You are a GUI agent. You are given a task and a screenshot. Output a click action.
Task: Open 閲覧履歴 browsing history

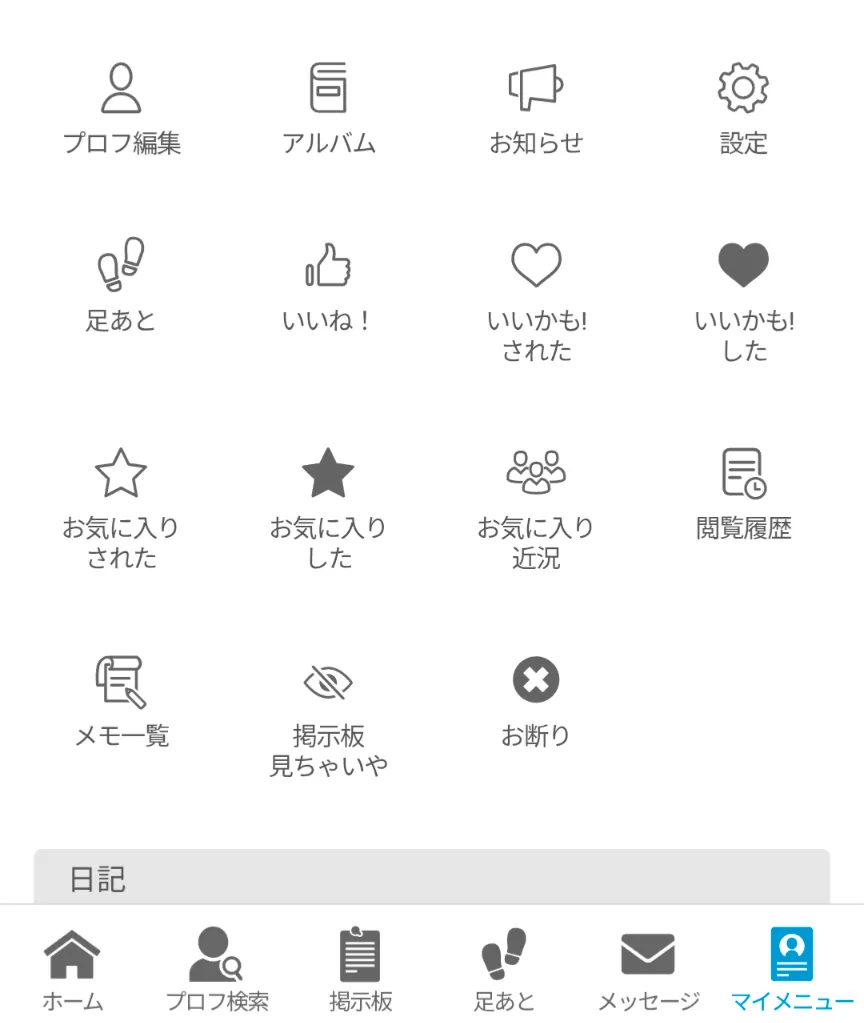[x=743, y=493]
